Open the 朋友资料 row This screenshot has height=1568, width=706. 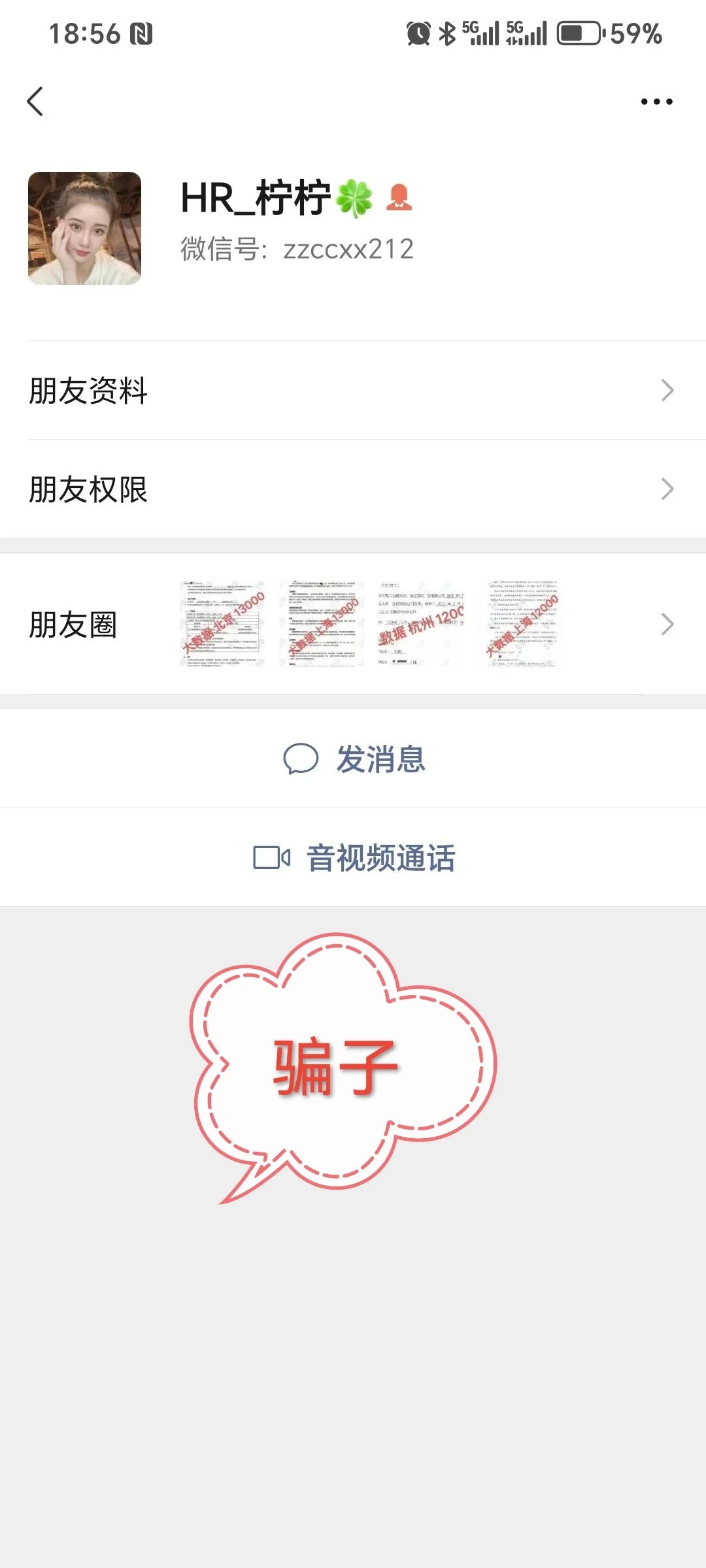point(353,391)
